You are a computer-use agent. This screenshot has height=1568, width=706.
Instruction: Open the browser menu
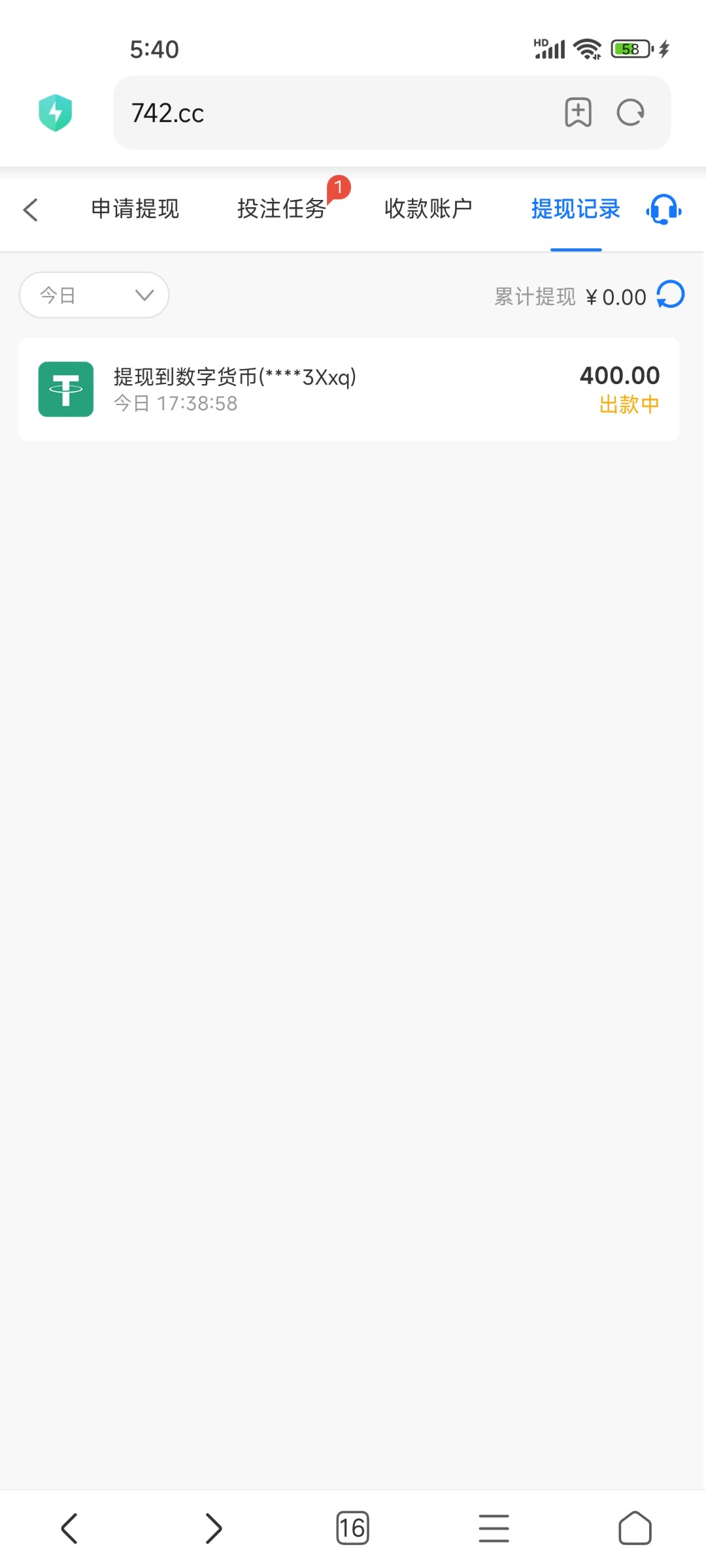(x=494, y=1528)
